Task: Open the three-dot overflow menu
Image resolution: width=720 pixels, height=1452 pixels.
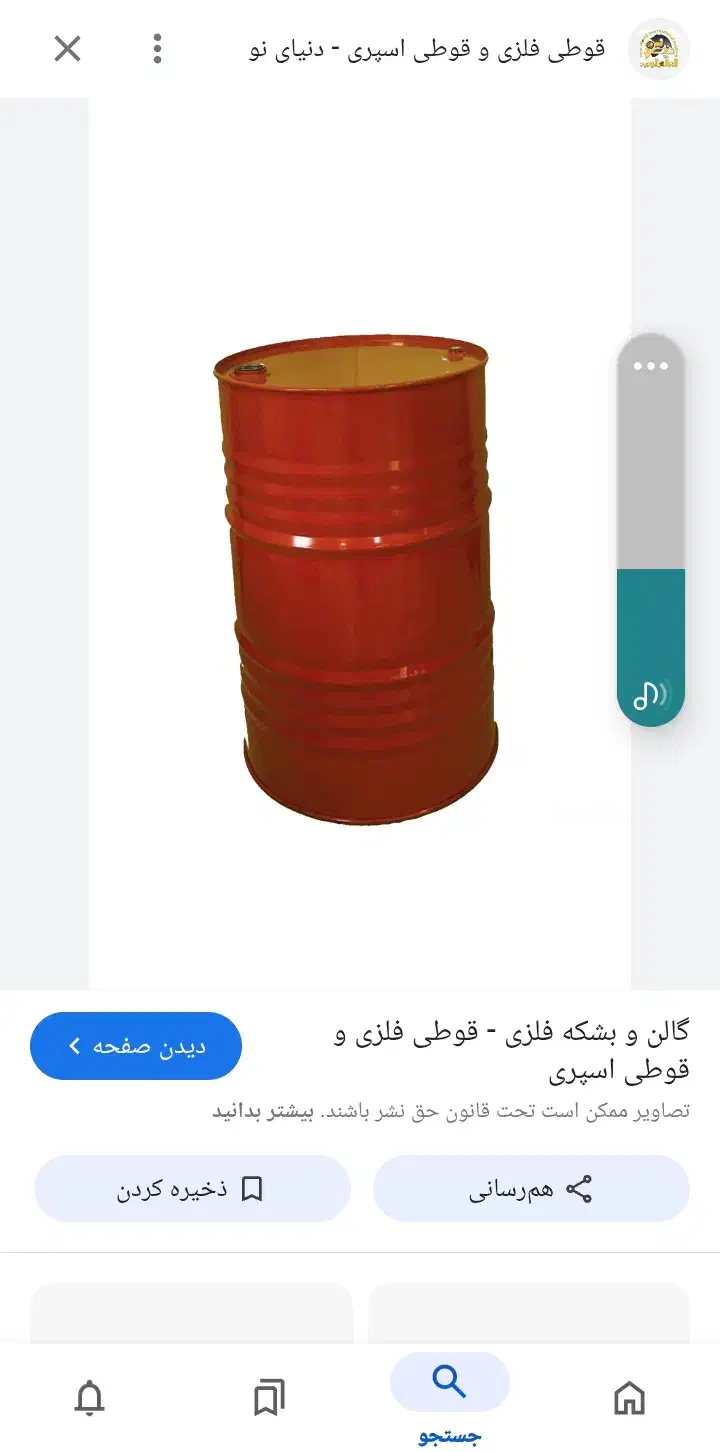Action: pos(157,49)
